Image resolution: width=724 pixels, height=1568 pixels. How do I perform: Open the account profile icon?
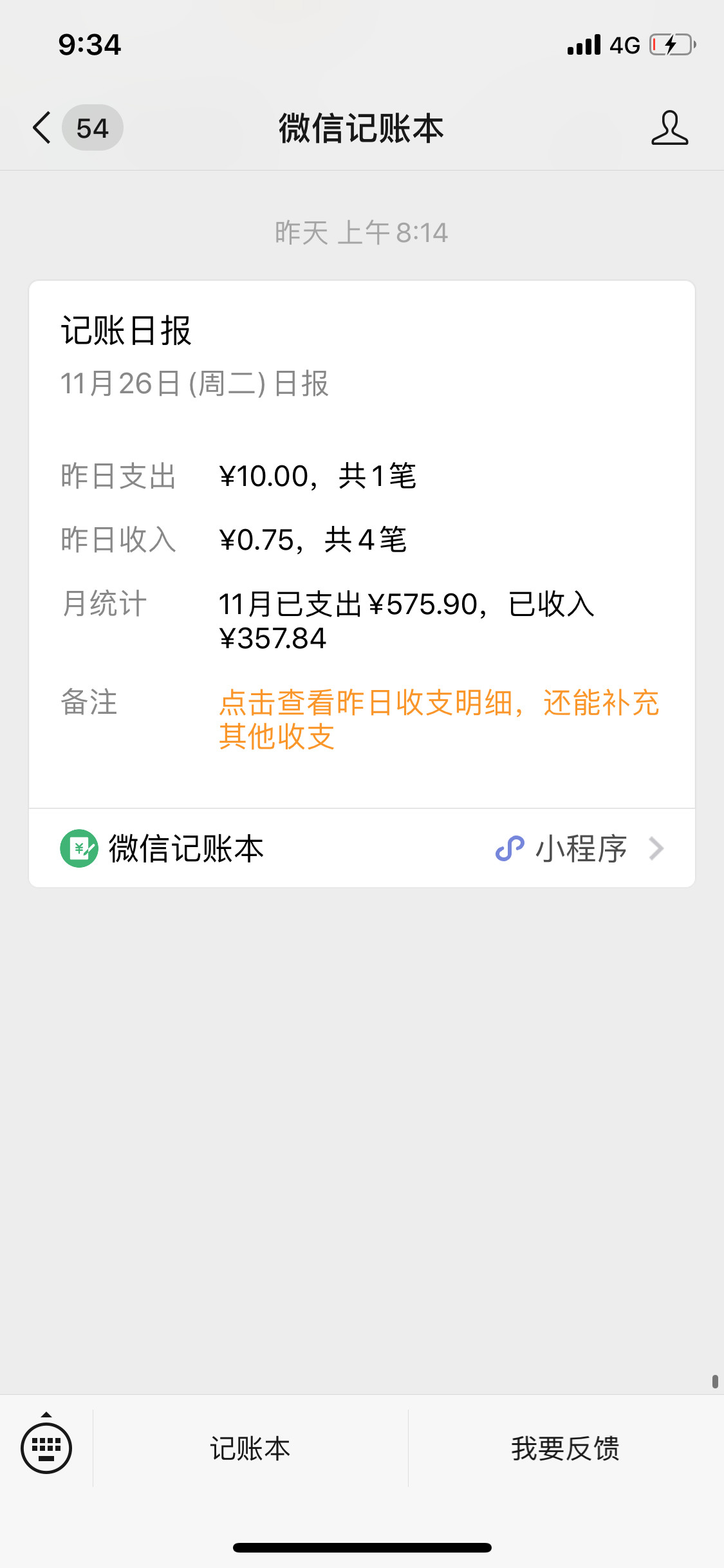pos(669,127)
